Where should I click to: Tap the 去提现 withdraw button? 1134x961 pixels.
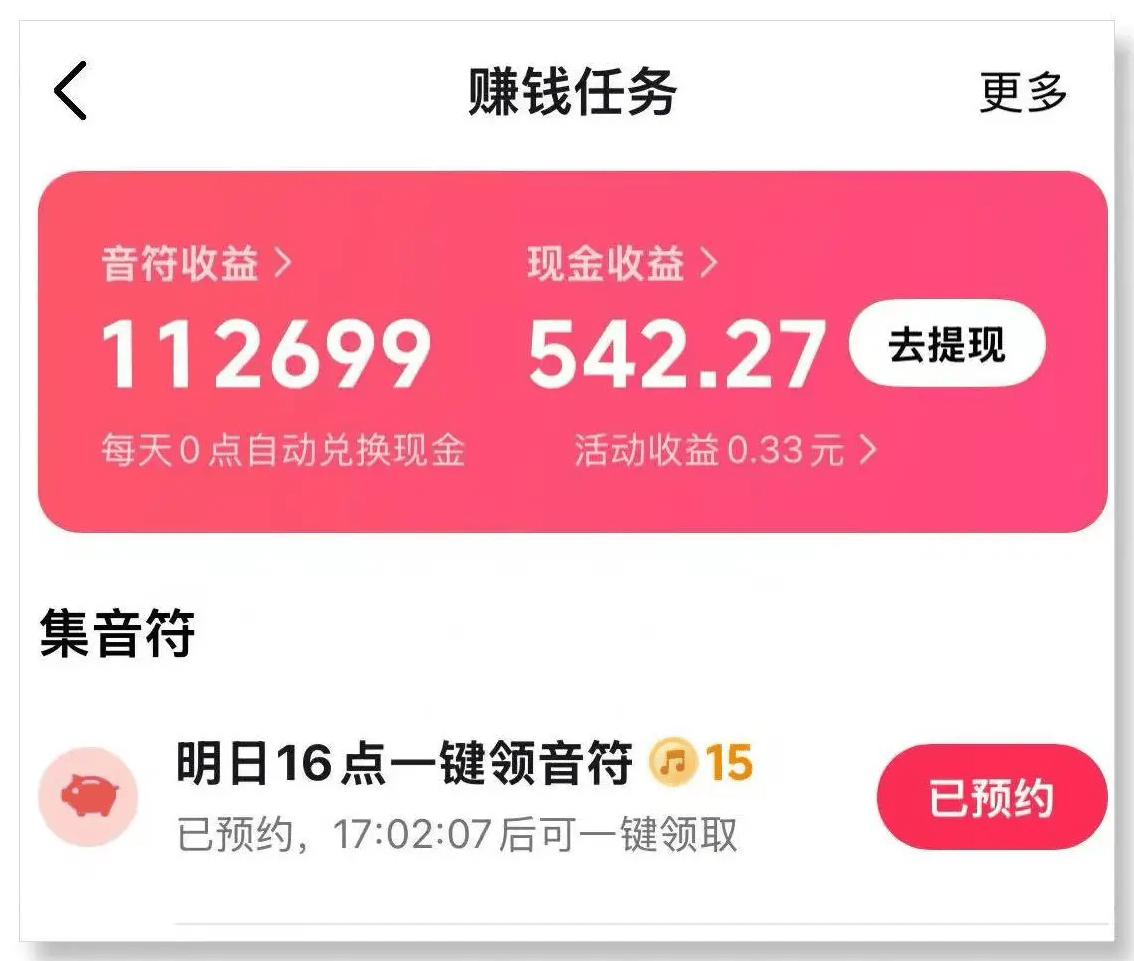[946, 344]
